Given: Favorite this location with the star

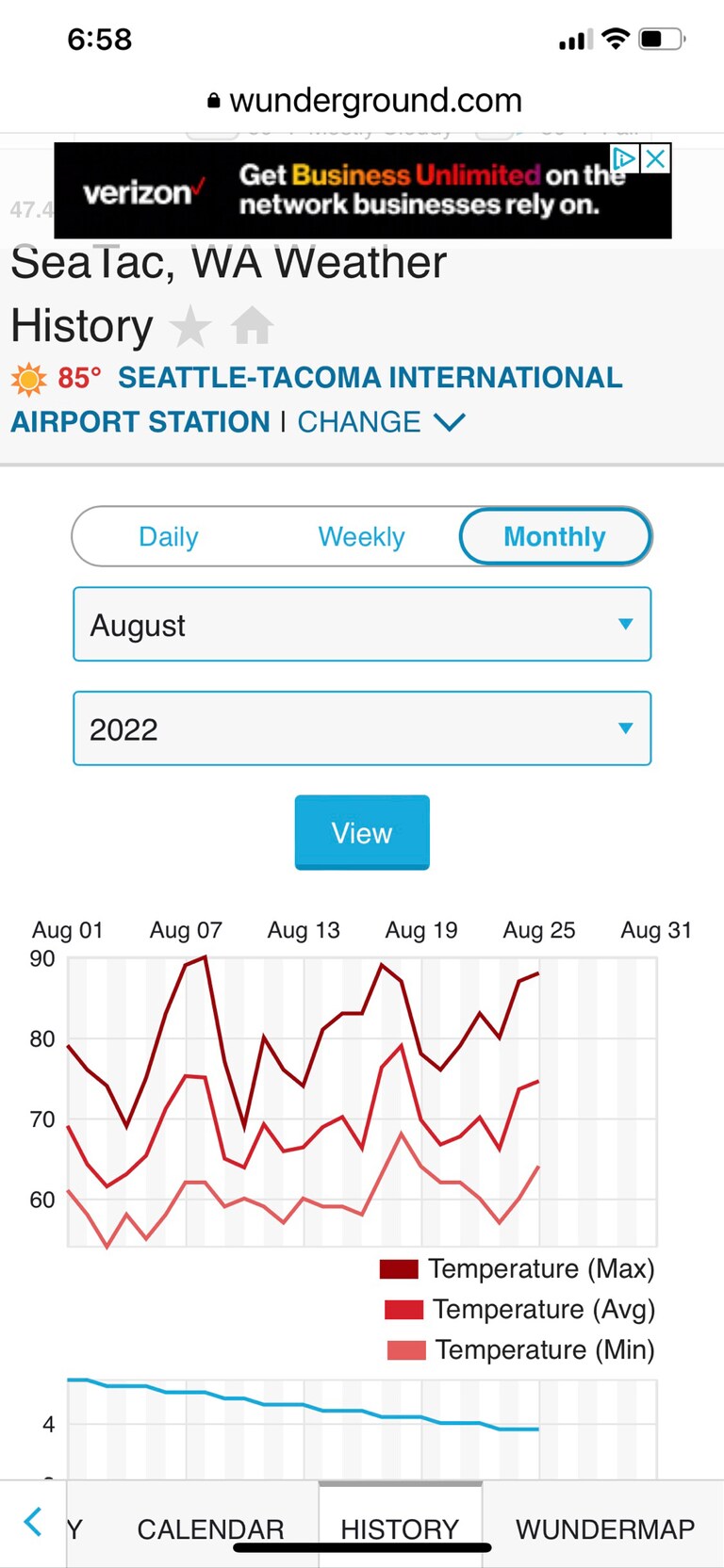Looking at the screenshot, I should tap(190, 327).
